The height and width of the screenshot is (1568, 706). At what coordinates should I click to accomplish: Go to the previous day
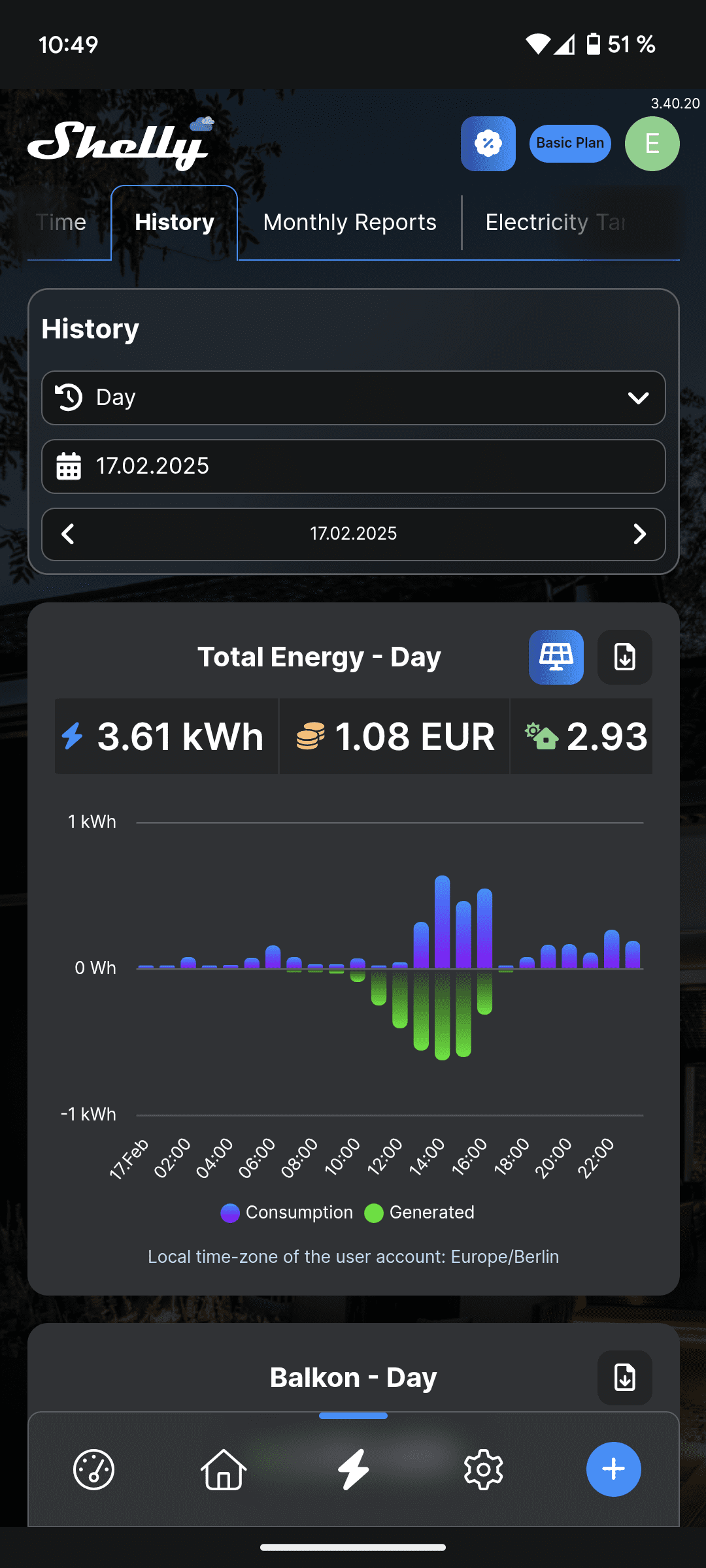coord(68,534)
